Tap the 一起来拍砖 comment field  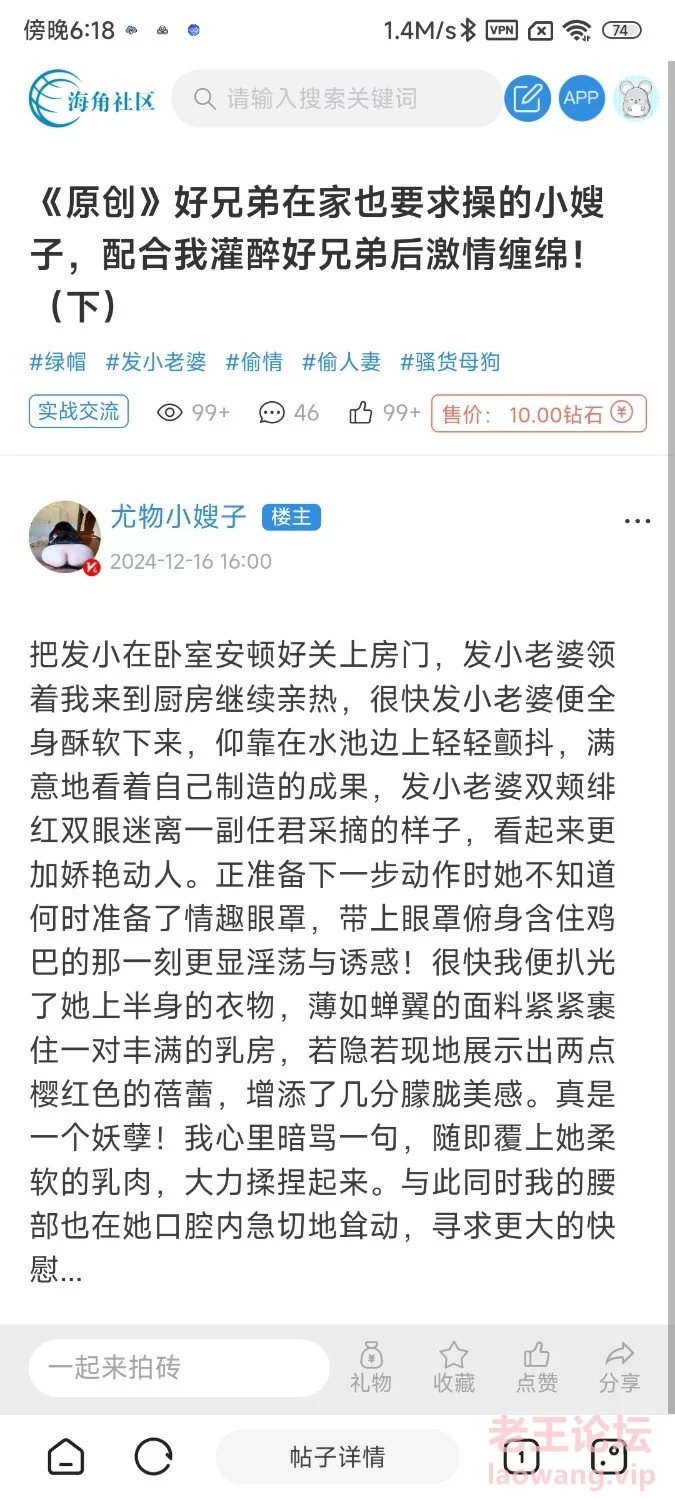(178, 1367)
